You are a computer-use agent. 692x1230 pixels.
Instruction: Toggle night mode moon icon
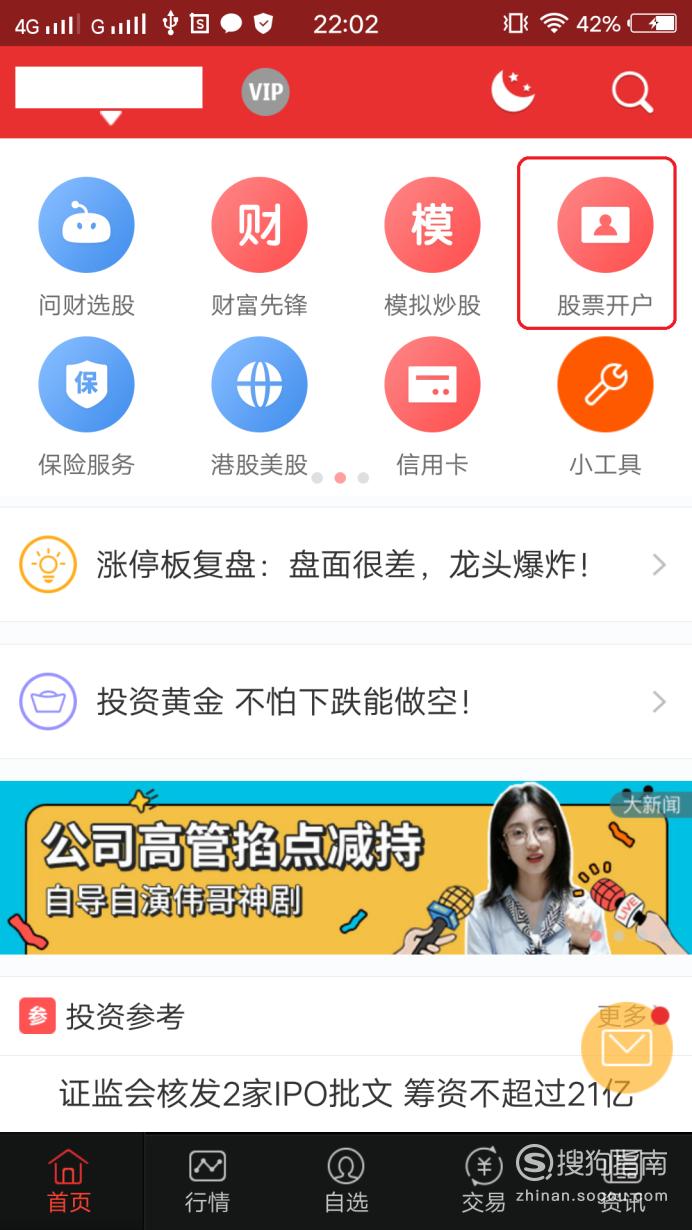click(x=512, y=91)
